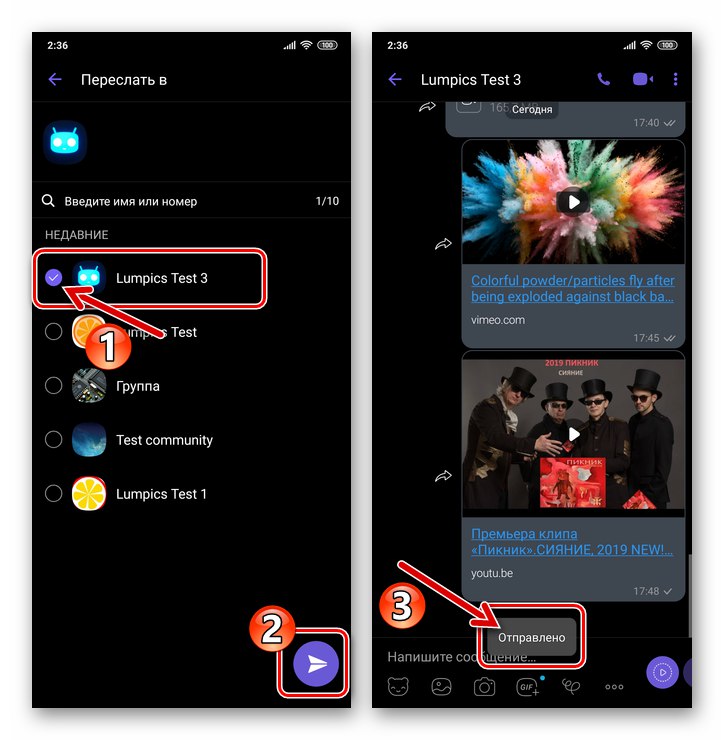Select Test community as recipient
Screen dimensions: 724x740
tap(54, 440)
